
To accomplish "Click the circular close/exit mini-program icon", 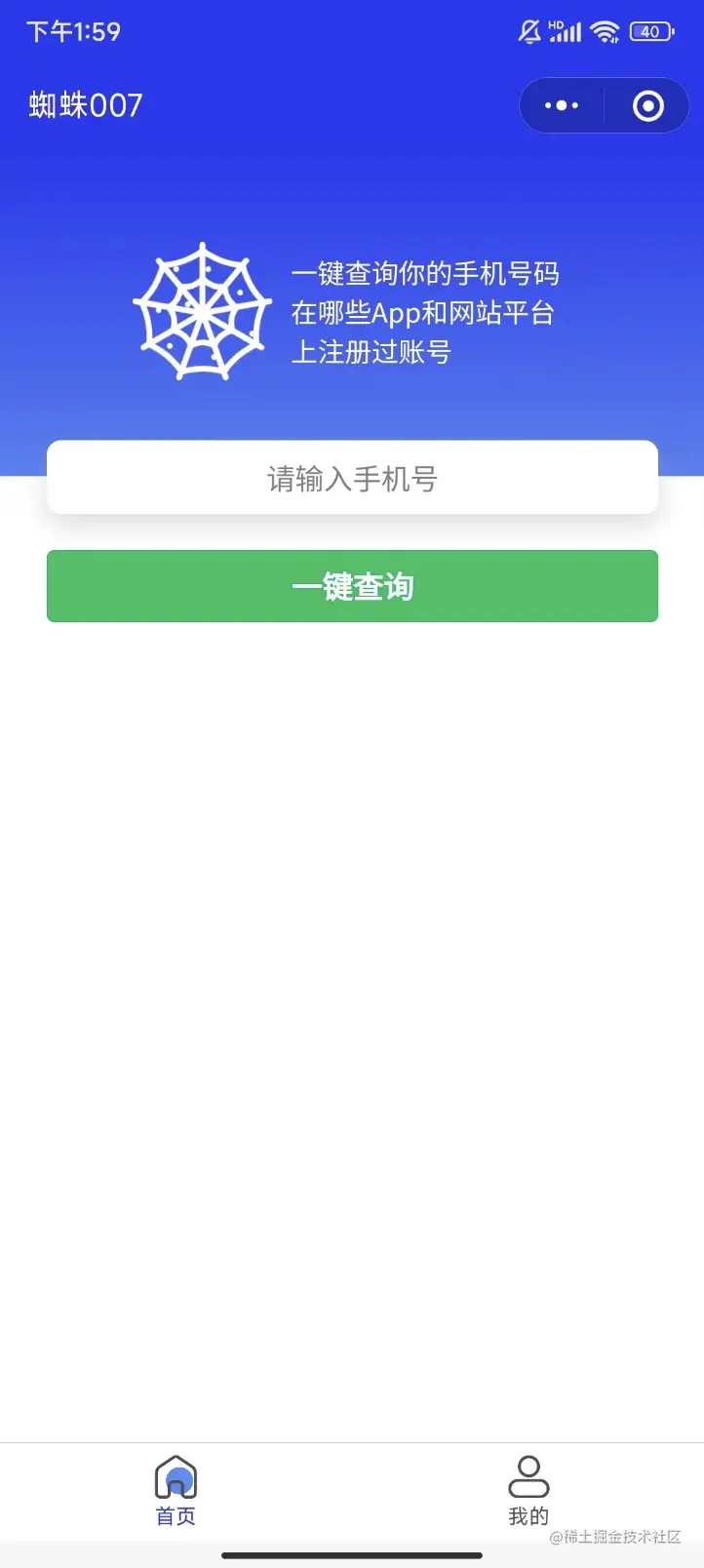I will [x=646, y=105].
